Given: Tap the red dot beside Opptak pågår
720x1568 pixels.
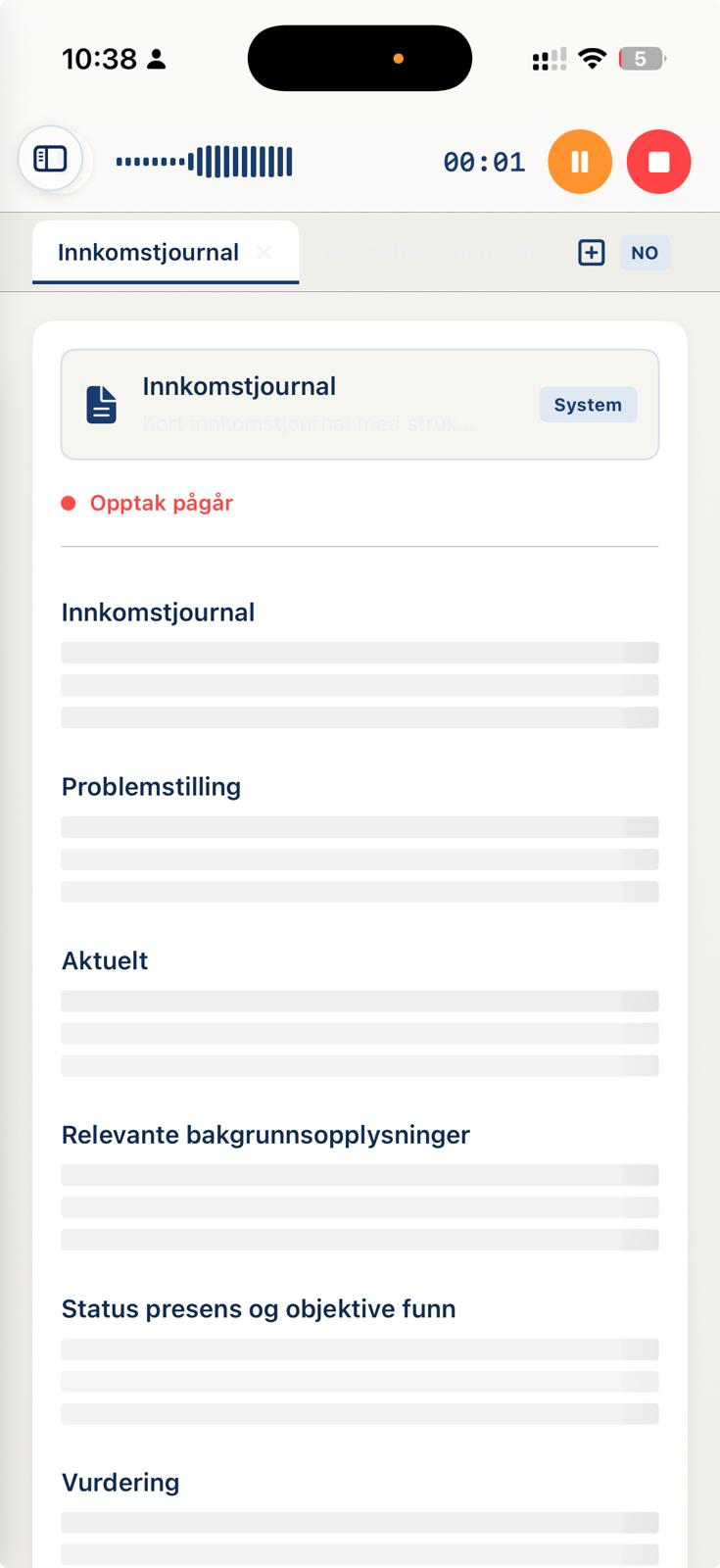Looking at the screenshot, I should (x=68, y=503).
